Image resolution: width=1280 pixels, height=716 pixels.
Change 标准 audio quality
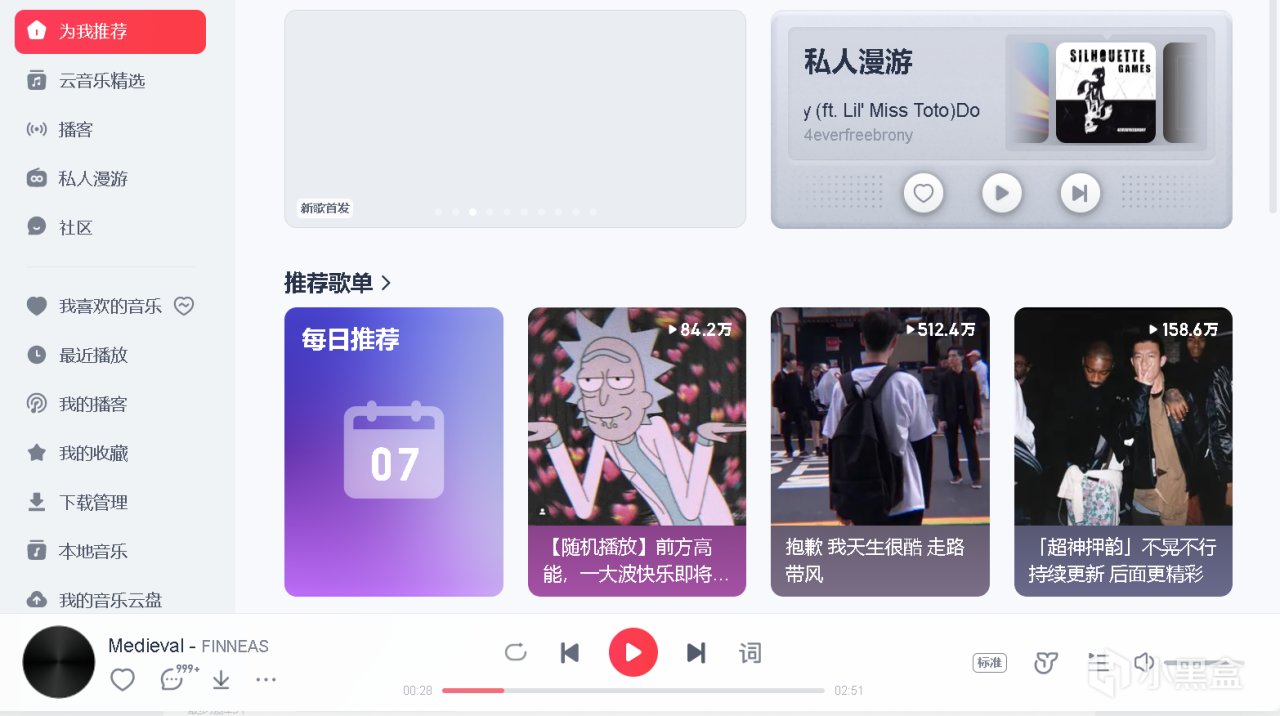989,662
